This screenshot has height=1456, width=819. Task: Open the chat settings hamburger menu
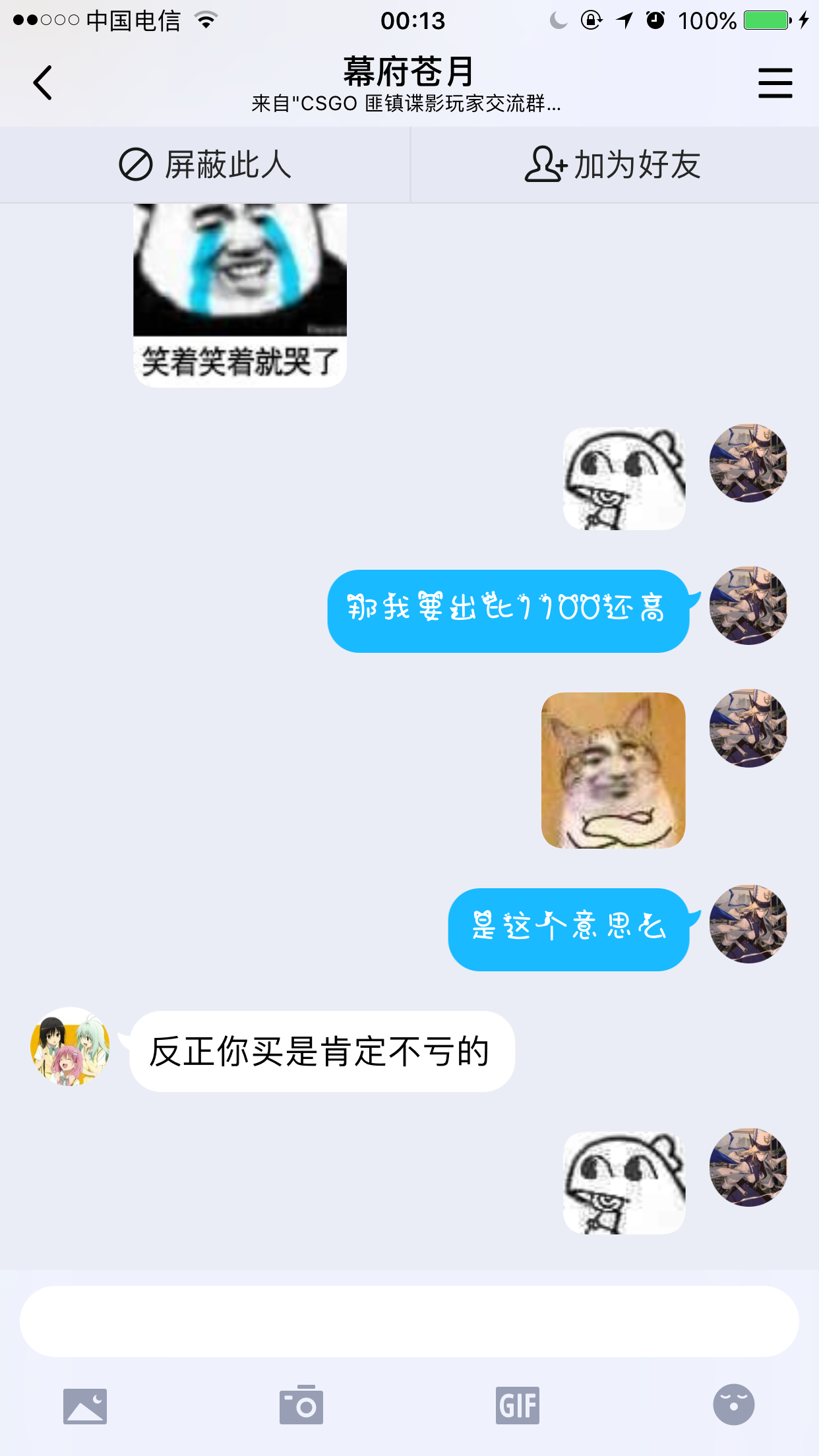[x=775, y=82]
